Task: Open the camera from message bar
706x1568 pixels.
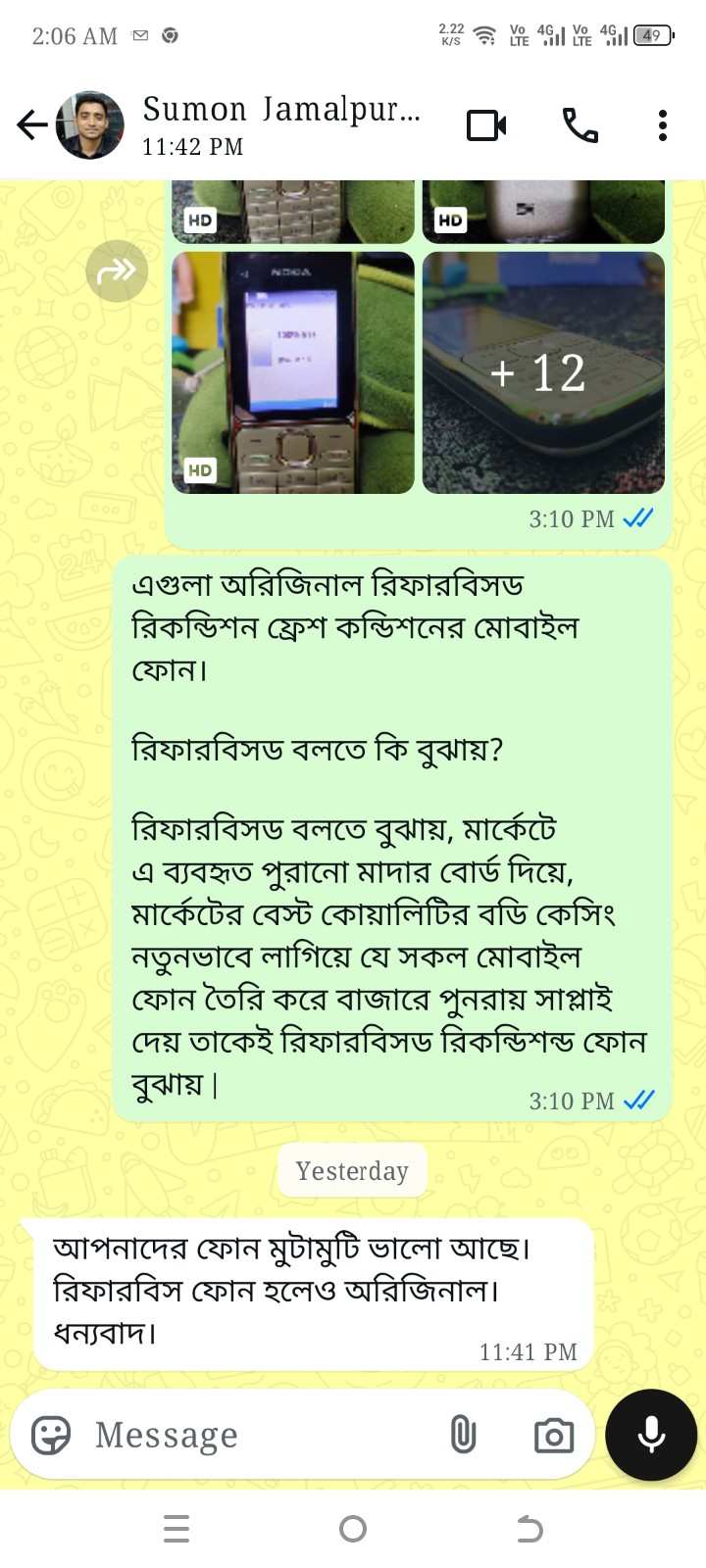Action: pos(554,1436)
